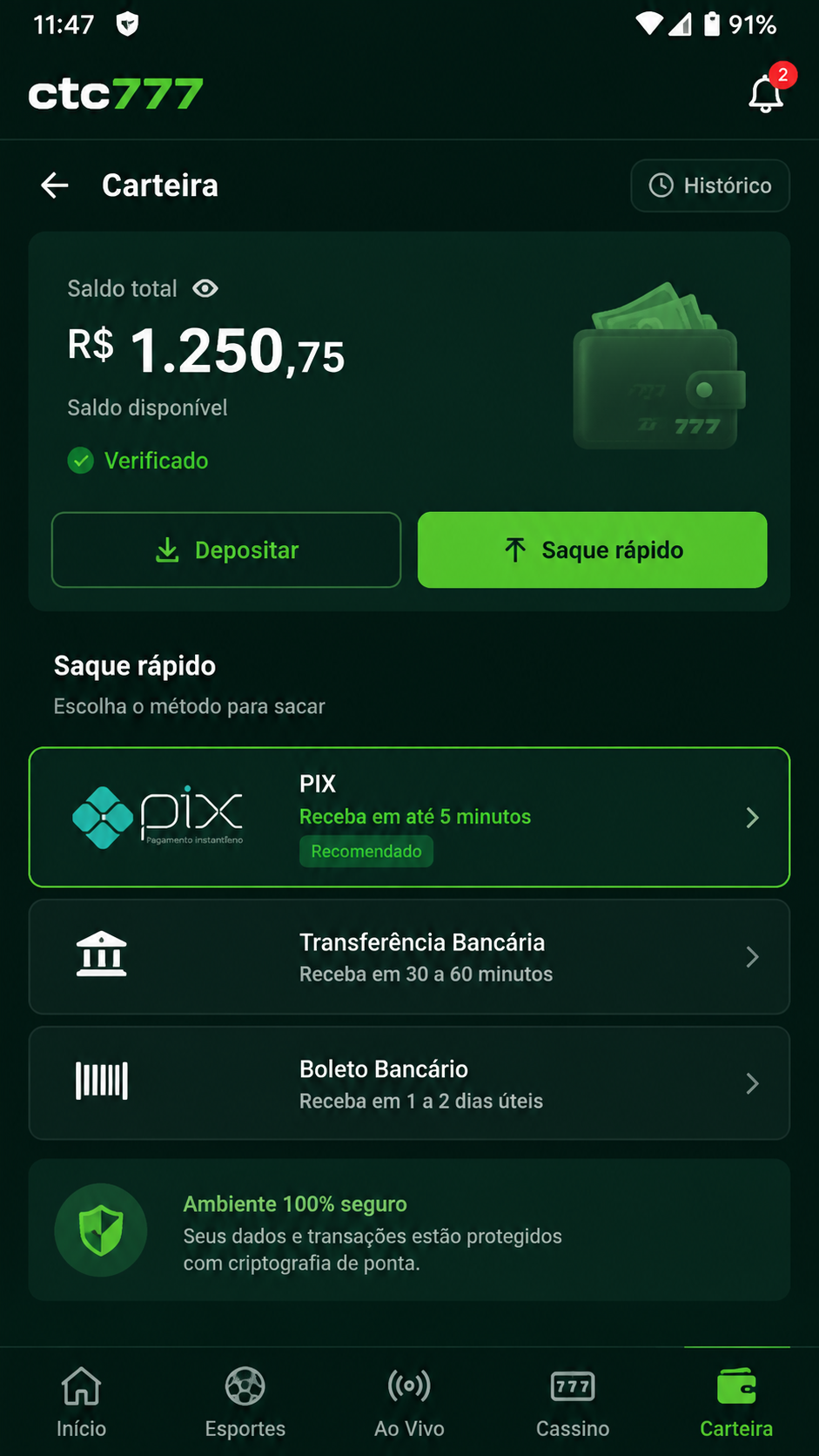819x1456 pixels.
Task: Choose PIX as withdrawal method
Action: pos(409,817)
